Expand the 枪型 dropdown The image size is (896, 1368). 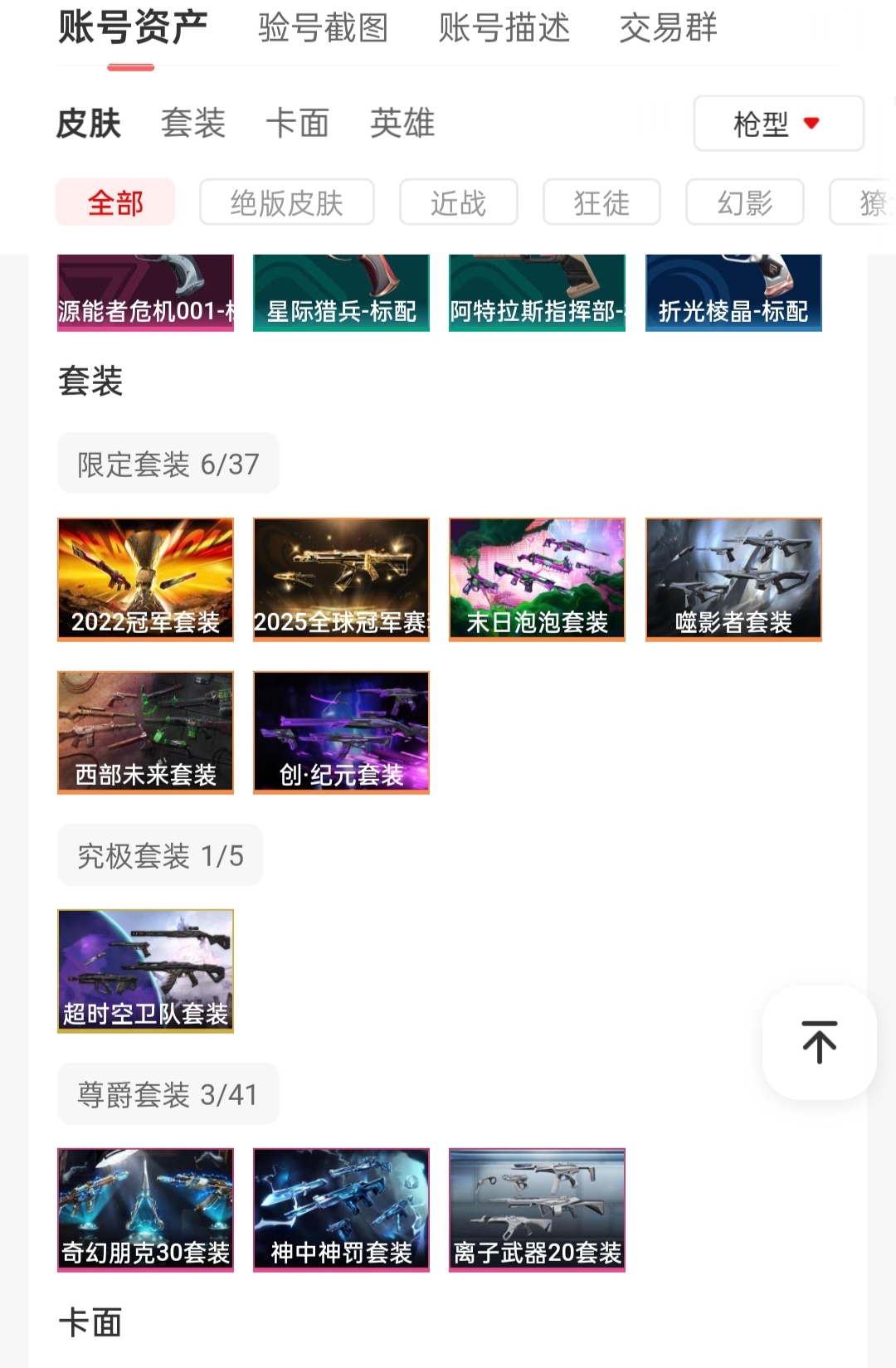[778, 124]
